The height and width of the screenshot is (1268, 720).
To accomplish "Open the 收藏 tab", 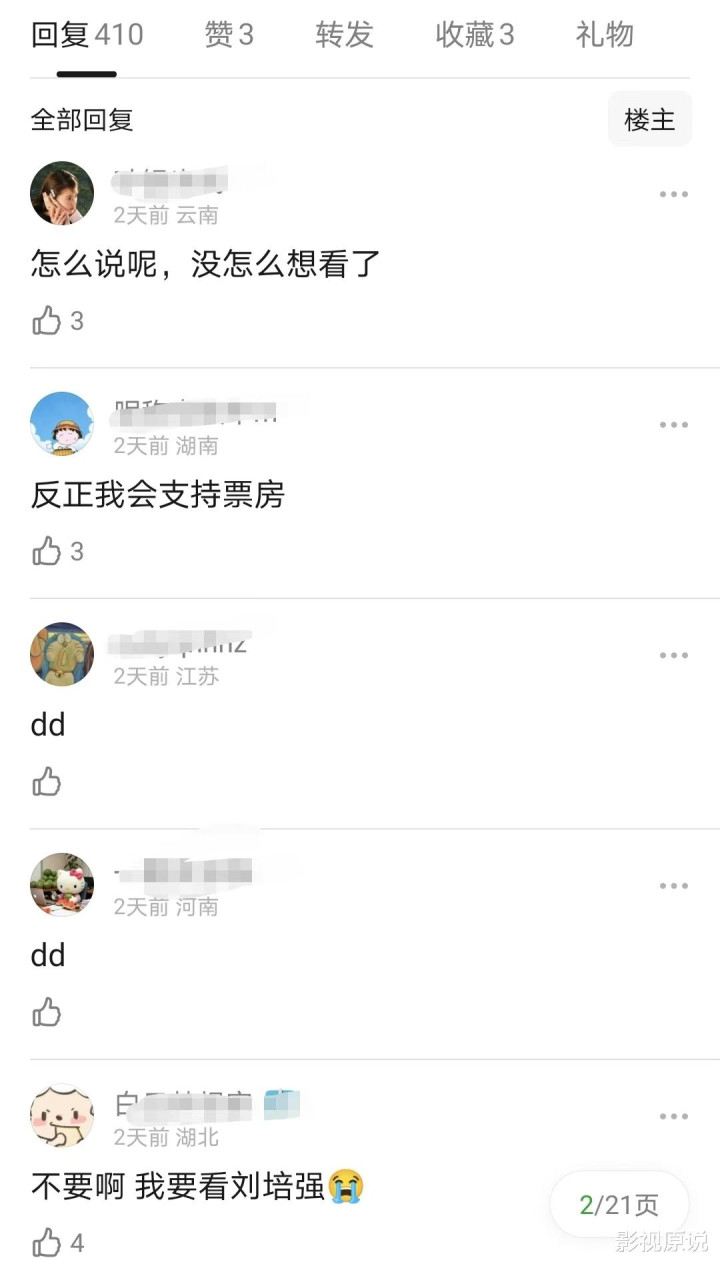I will click(474, 35).
